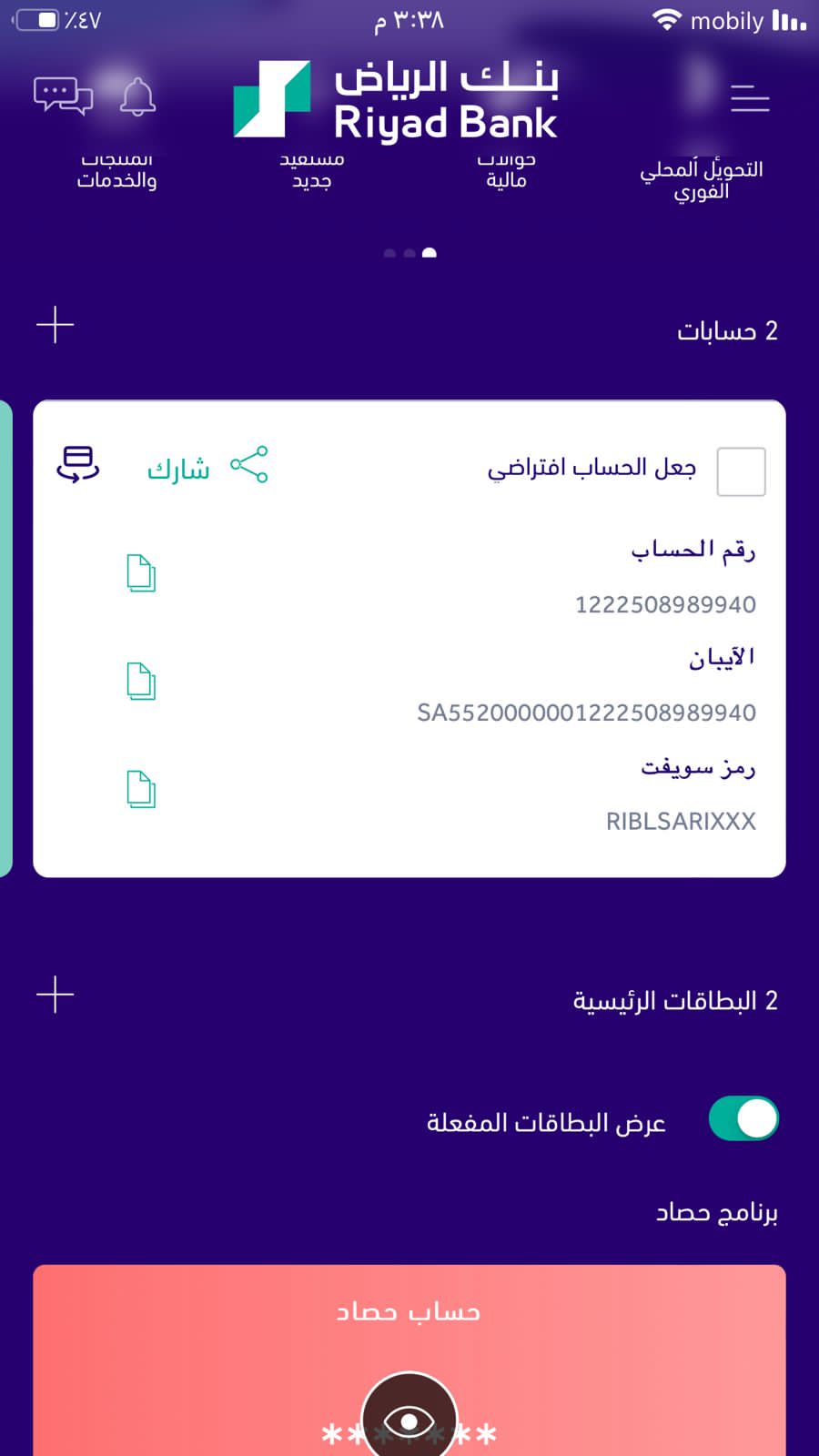819x1456 pixels.
Task: Open مستفيد جديد quick action
Action: point(311,173)
